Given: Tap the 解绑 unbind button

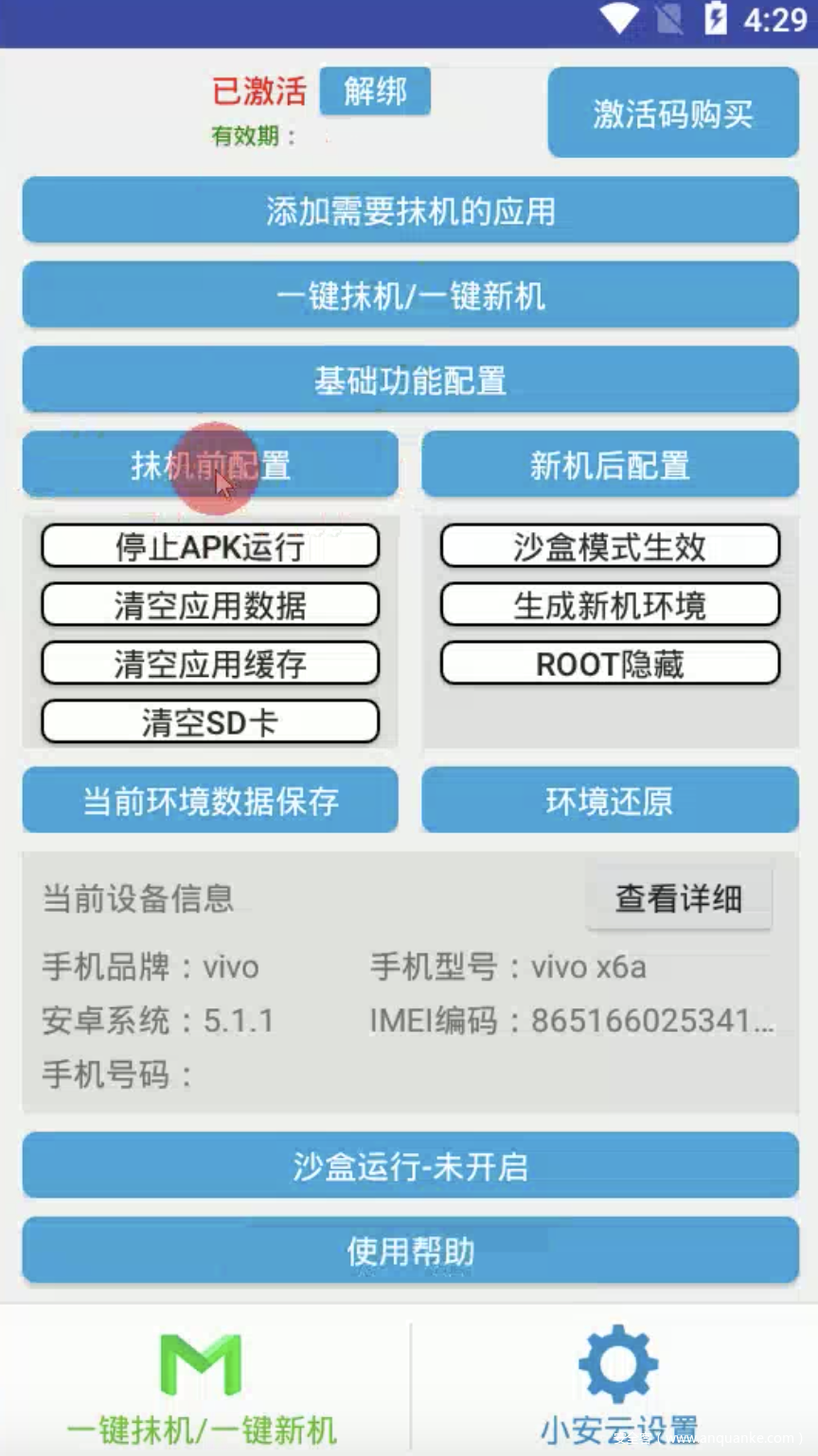Looking at the screenshot, I should (x=375, y=92).
